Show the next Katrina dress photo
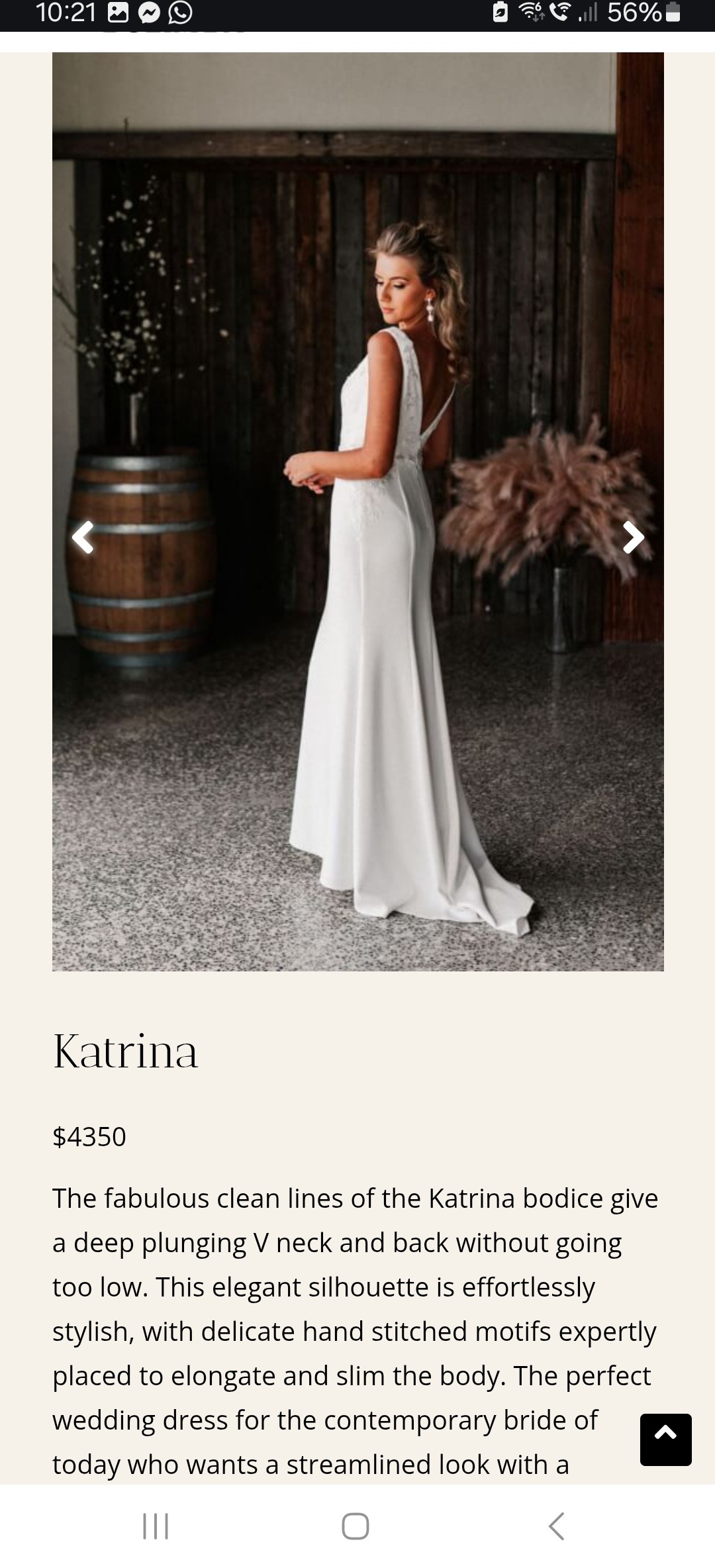 (x=634, y=537)
